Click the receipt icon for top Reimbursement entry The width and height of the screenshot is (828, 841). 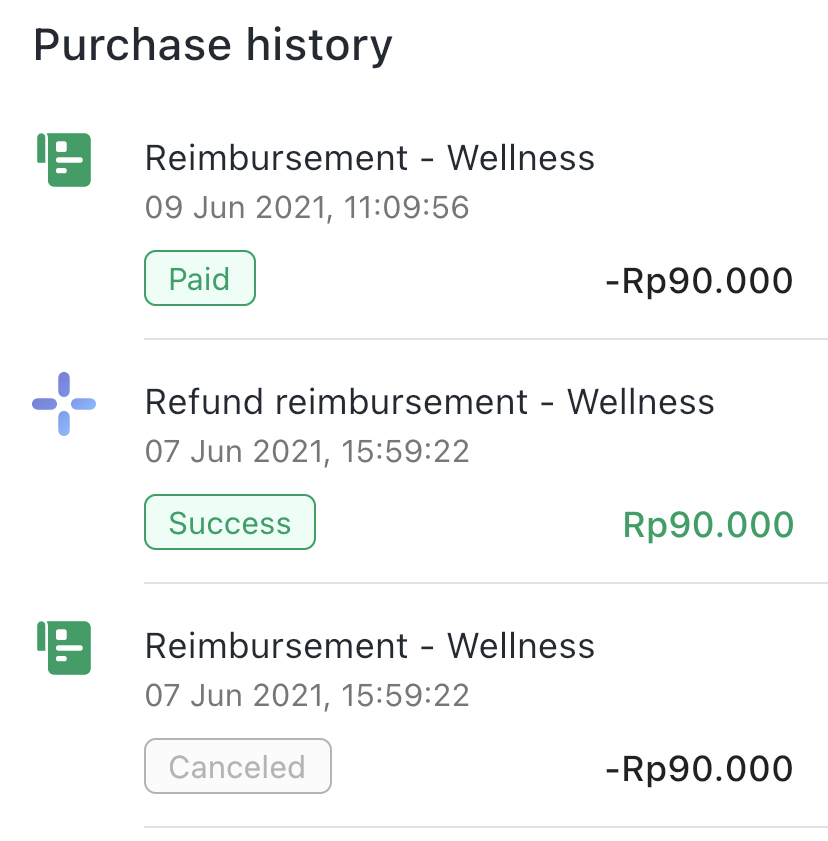[64, 158]
